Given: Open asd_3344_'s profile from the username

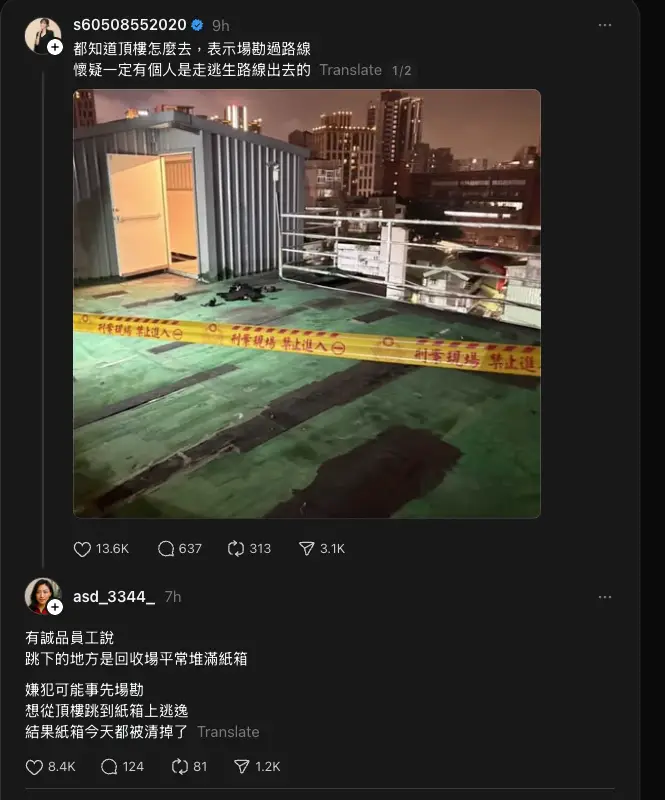Looking at the screenshot, I should [x=113, y=597].
